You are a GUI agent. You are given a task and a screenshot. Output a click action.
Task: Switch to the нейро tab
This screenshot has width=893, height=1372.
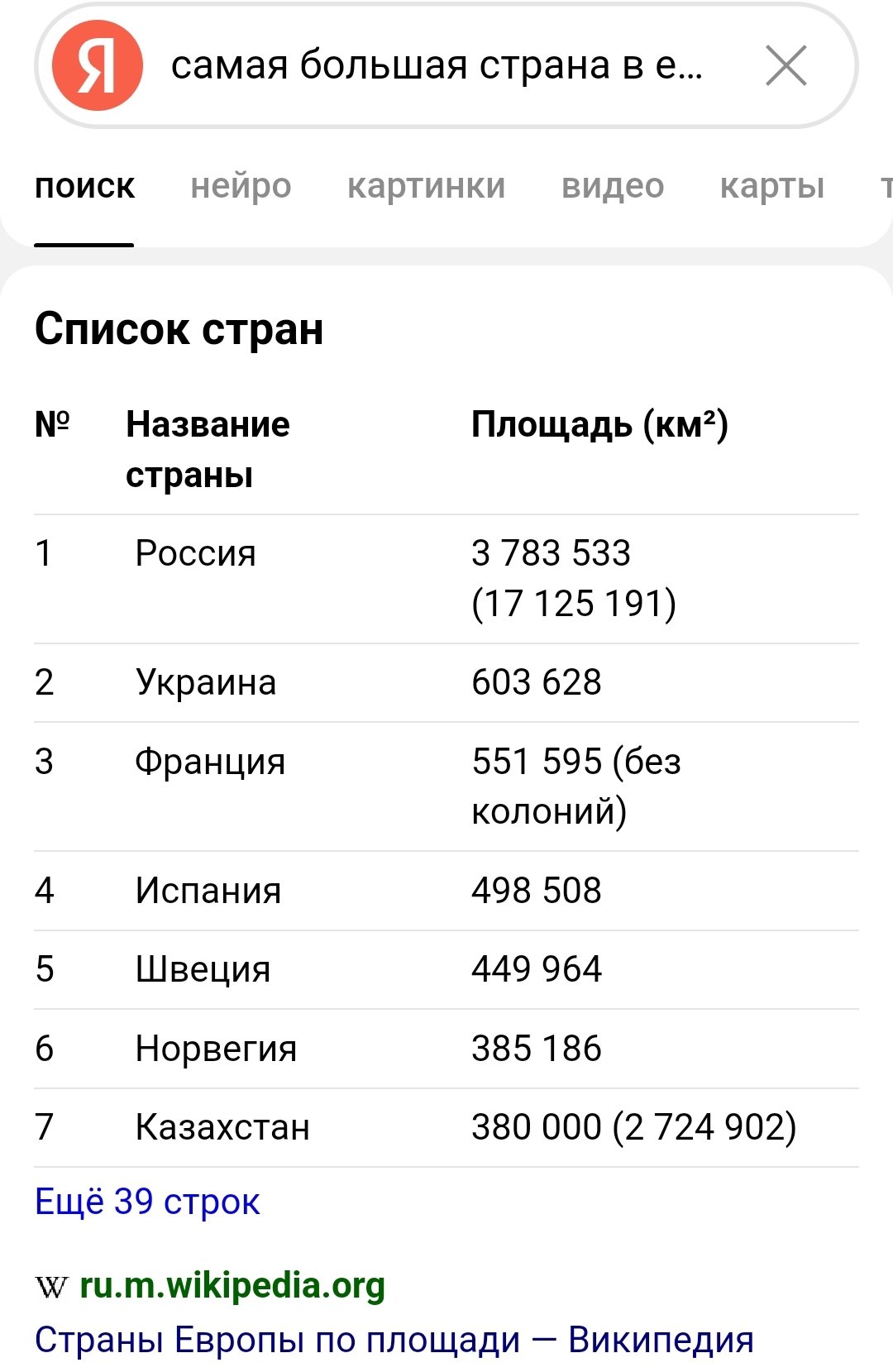(241, 186)
